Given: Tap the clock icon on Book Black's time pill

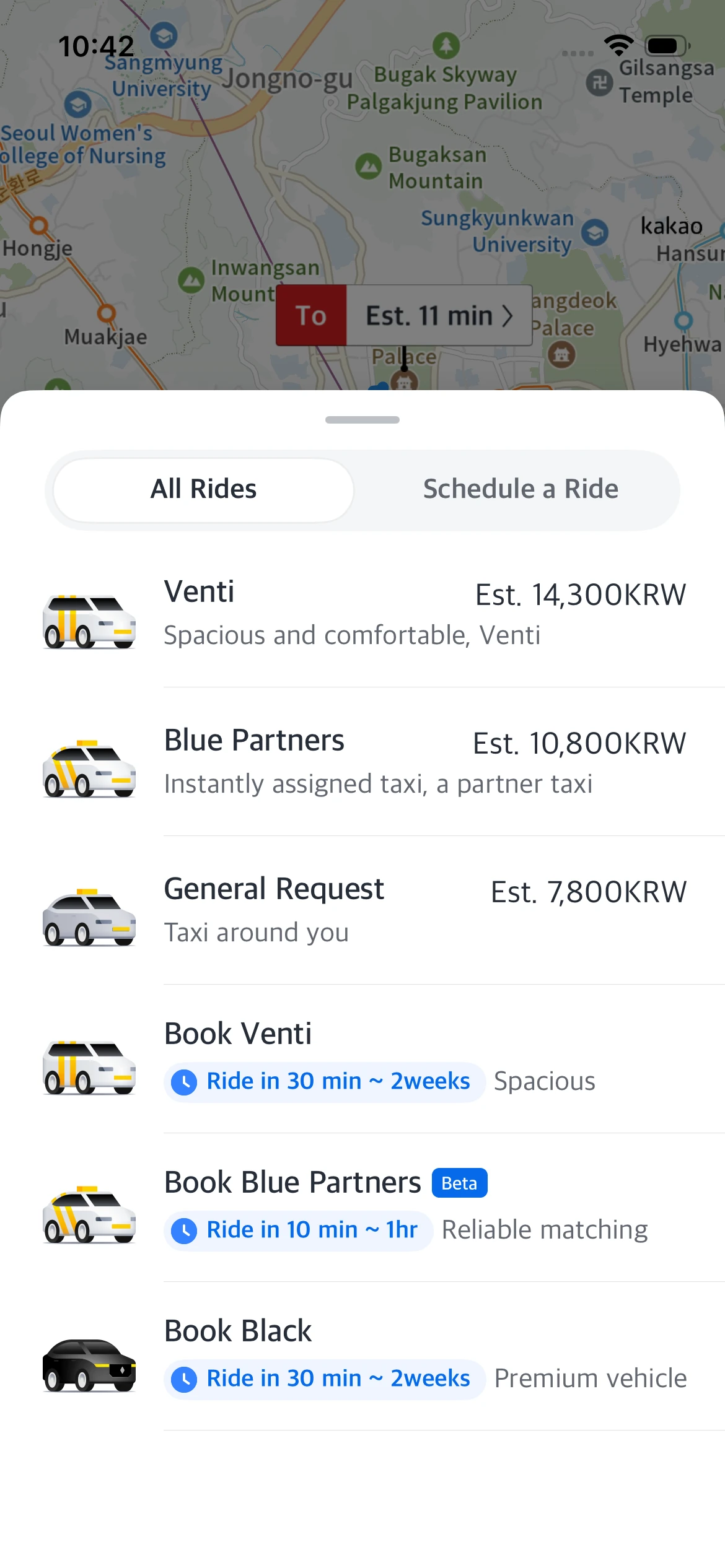Looking at the screenshot, I should pos(184,1378).
